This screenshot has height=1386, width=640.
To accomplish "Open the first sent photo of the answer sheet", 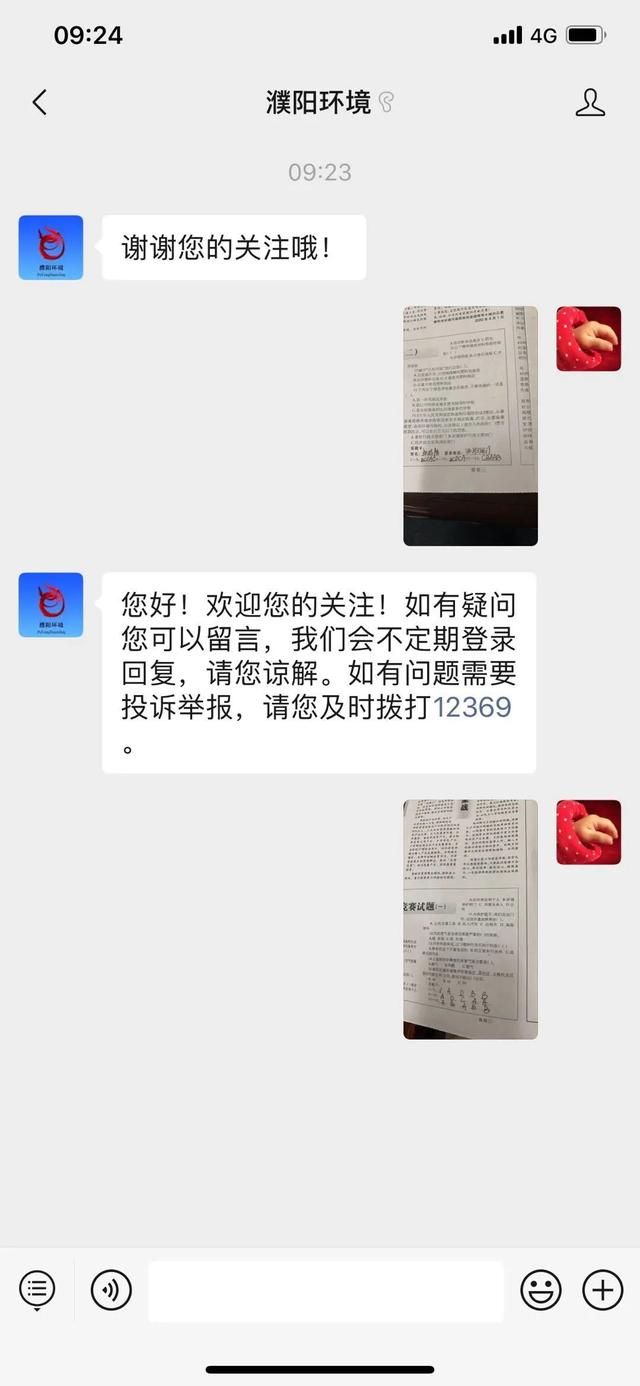I will pos(470,426).
